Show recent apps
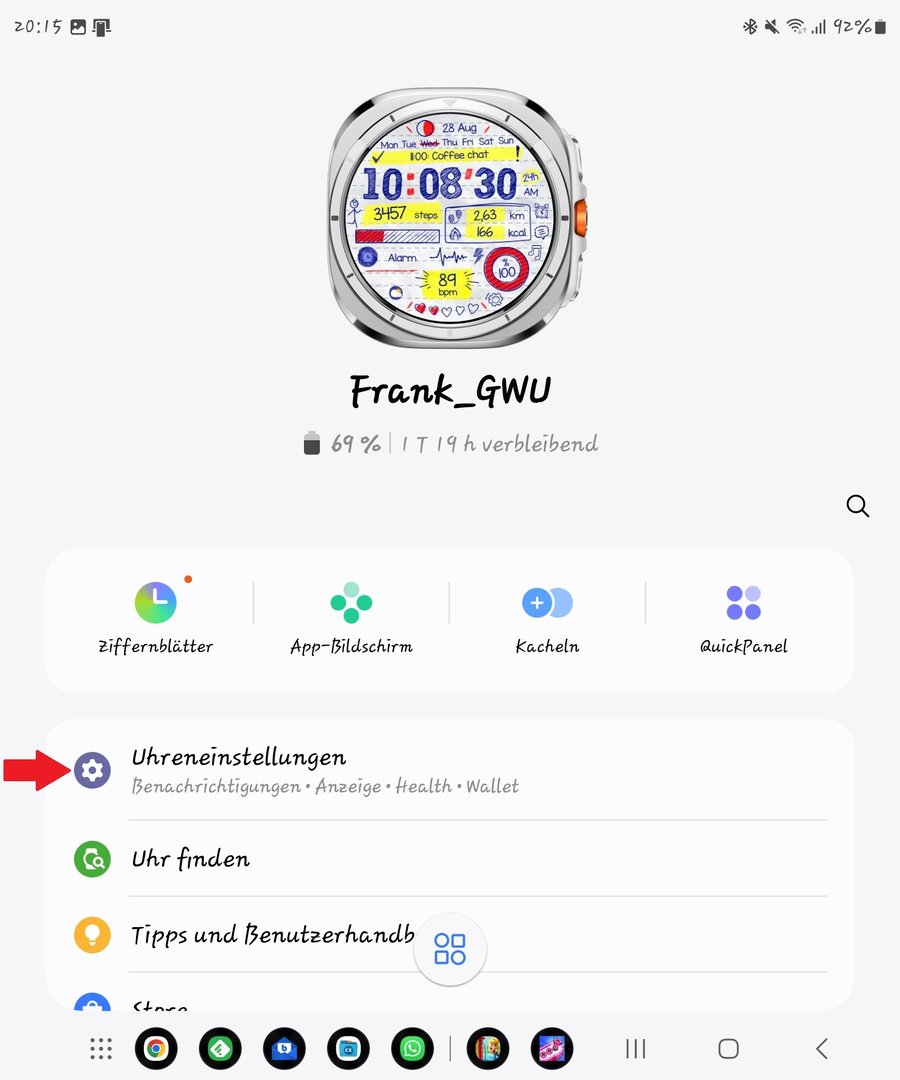900x1080 pixels. [x=635, y=1048]
